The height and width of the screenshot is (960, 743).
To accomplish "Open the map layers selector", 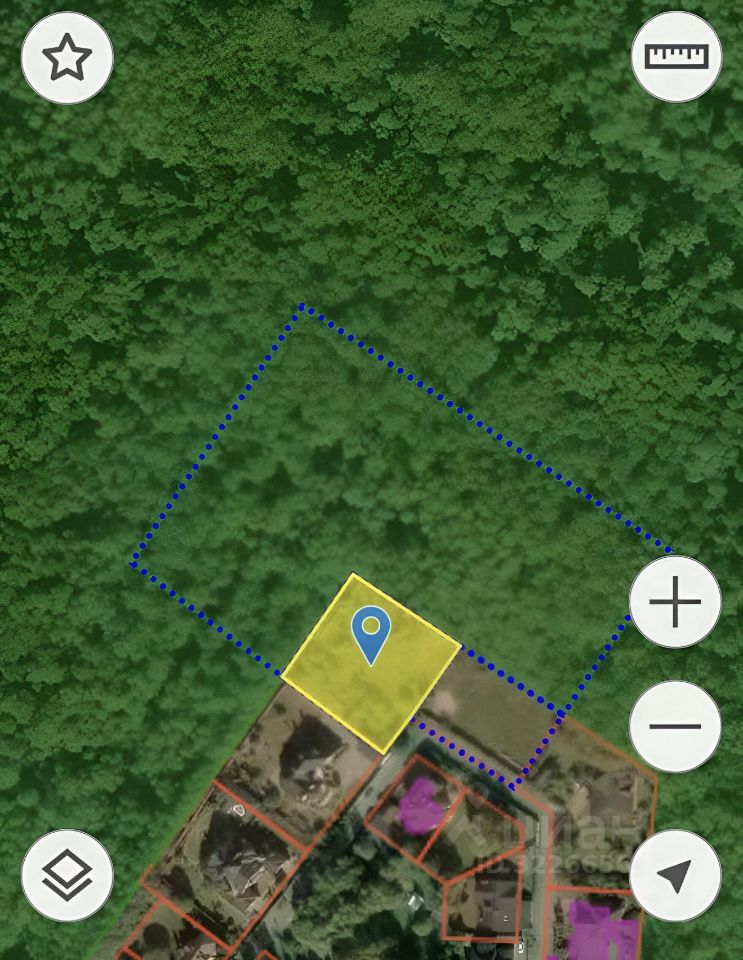I will click(x=67, y=875).
